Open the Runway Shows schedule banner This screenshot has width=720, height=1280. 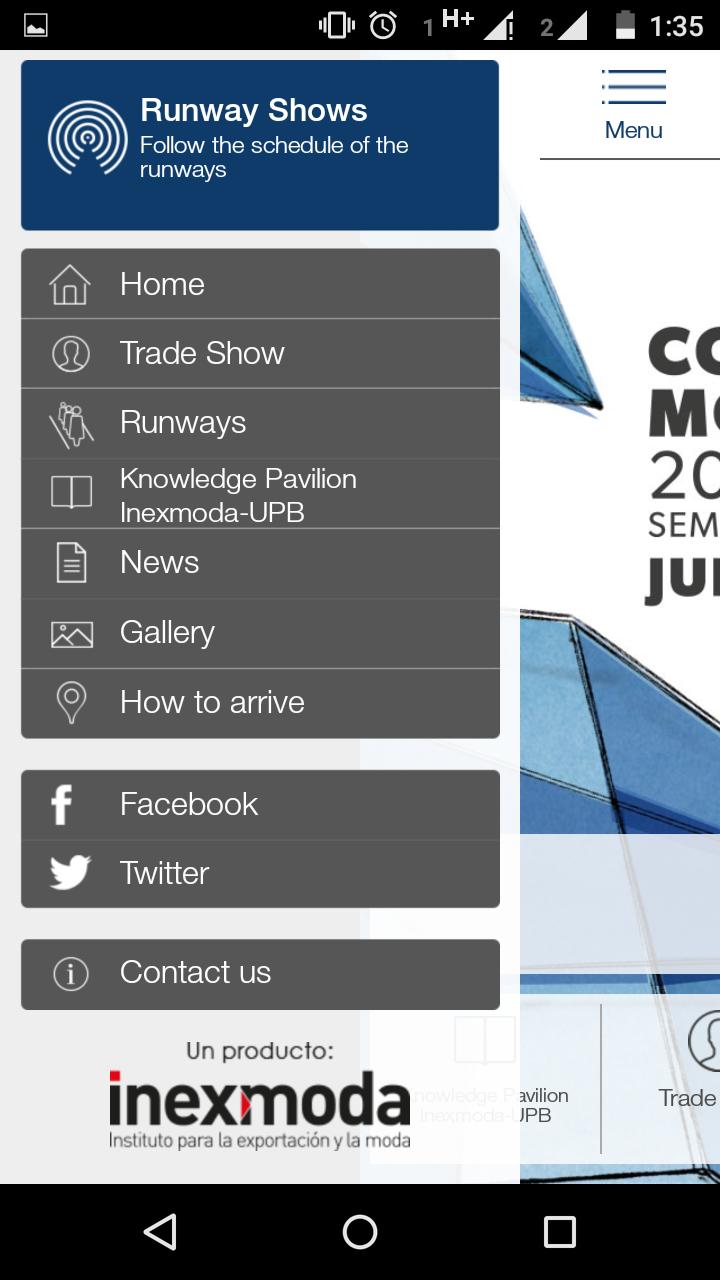click(x=260, y=145)
